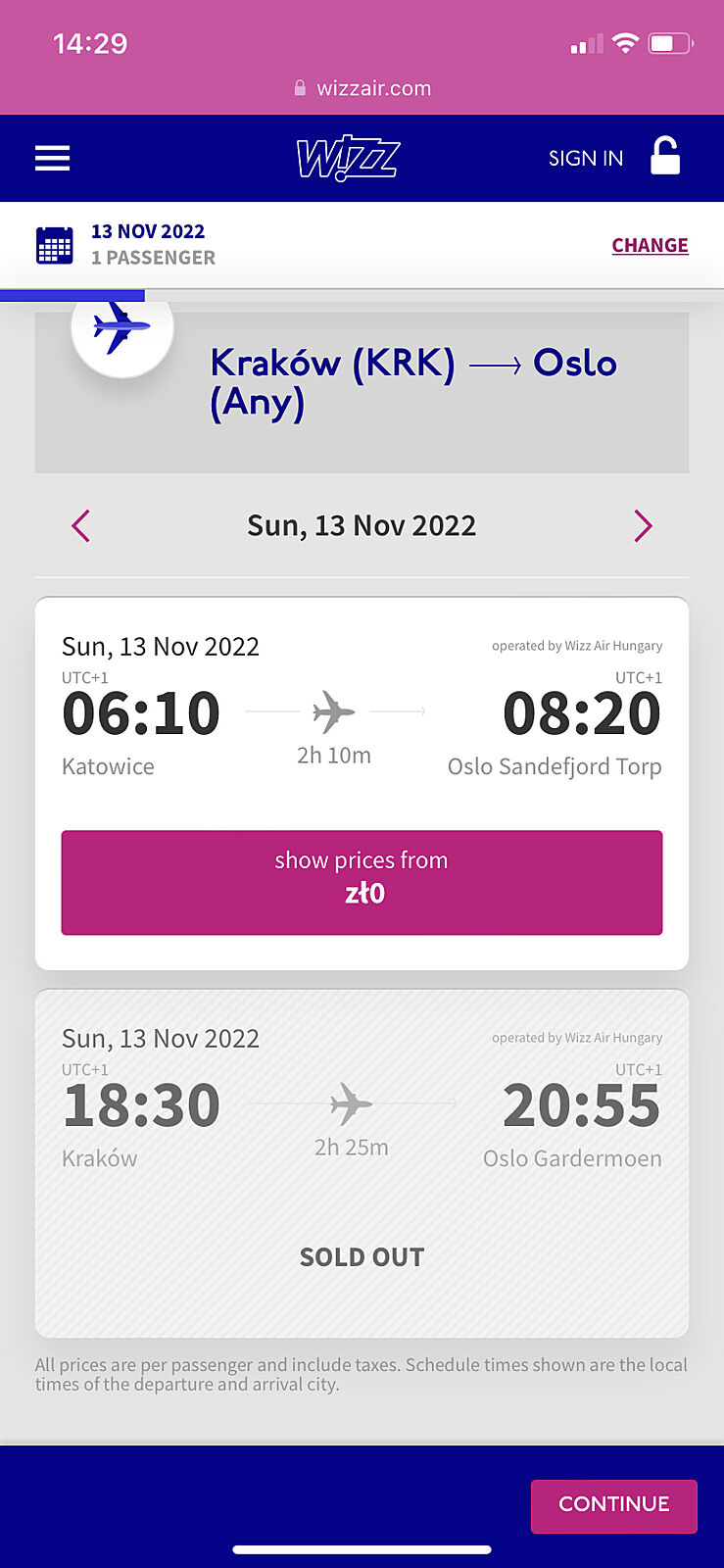Open the Wizz Air homepage logo
This screenshot has width=724, height=1568.
click(x=348, y=158)
